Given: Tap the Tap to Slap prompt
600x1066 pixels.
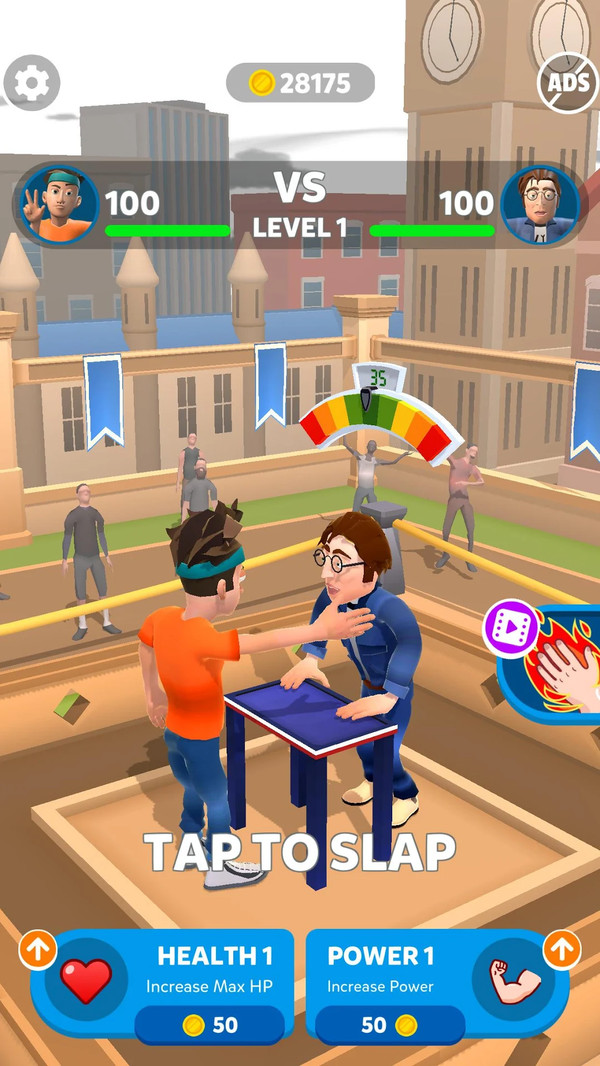Looking at the screenshot, I should tap(300, 852).
